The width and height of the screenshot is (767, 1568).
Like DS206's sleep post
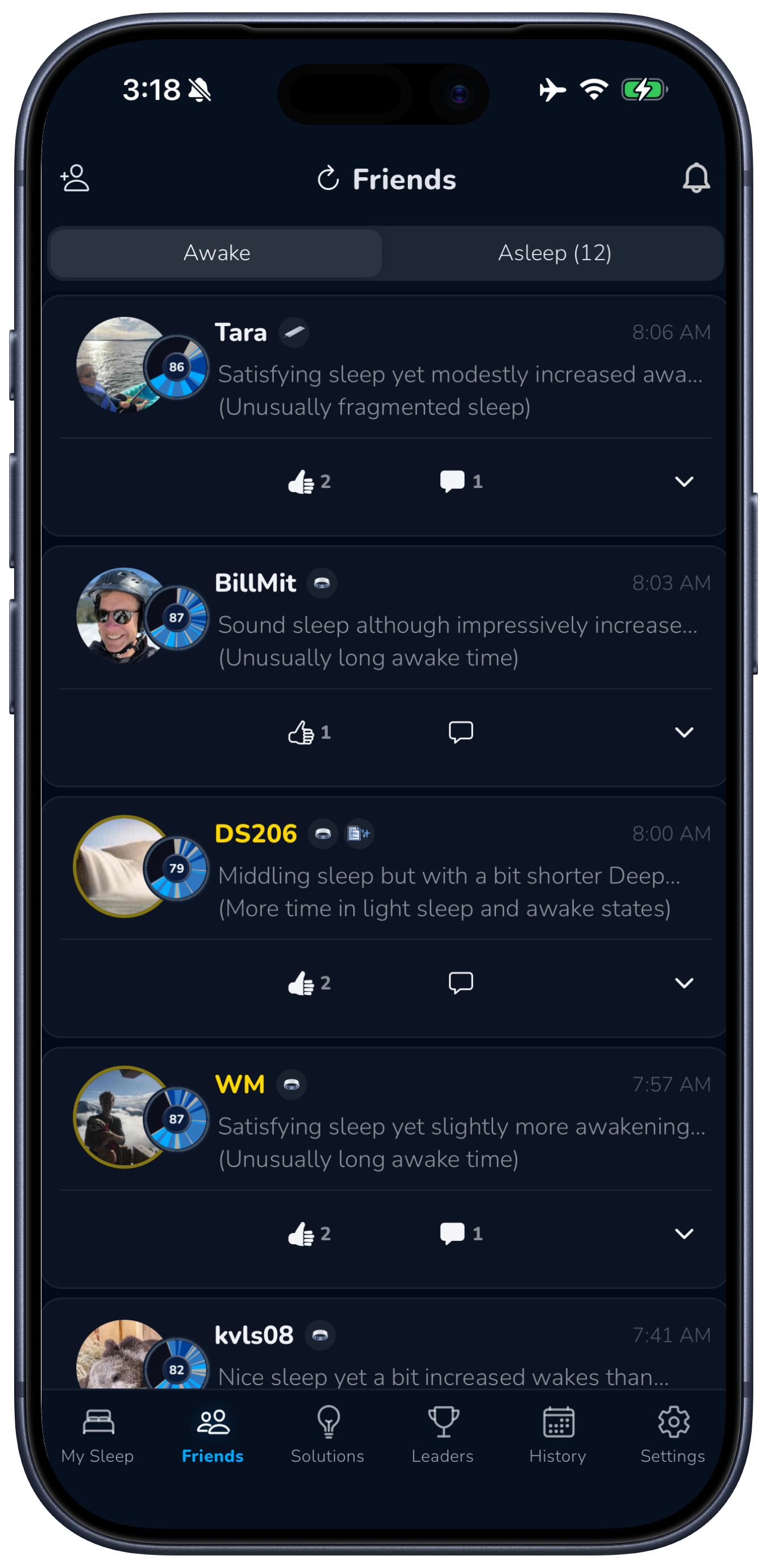pyautogui.click(x=302, y=983)
